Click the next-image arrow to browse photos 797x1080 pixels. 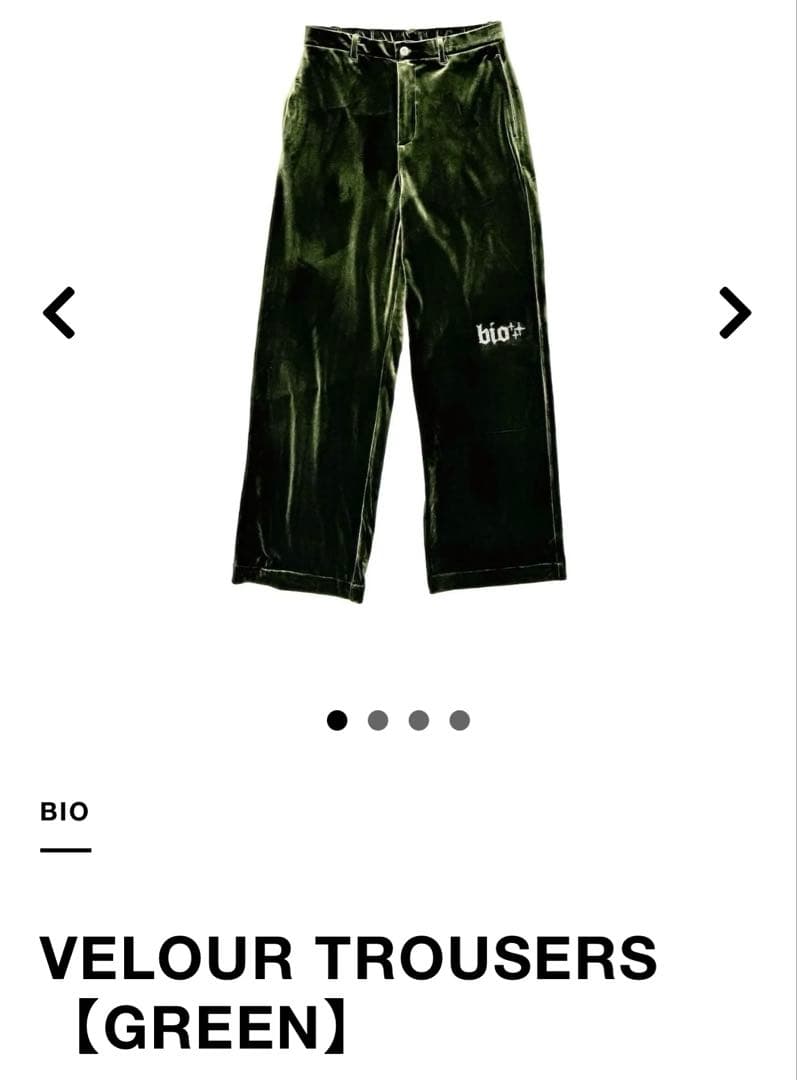pyautogui.click(x=735, y=313)
